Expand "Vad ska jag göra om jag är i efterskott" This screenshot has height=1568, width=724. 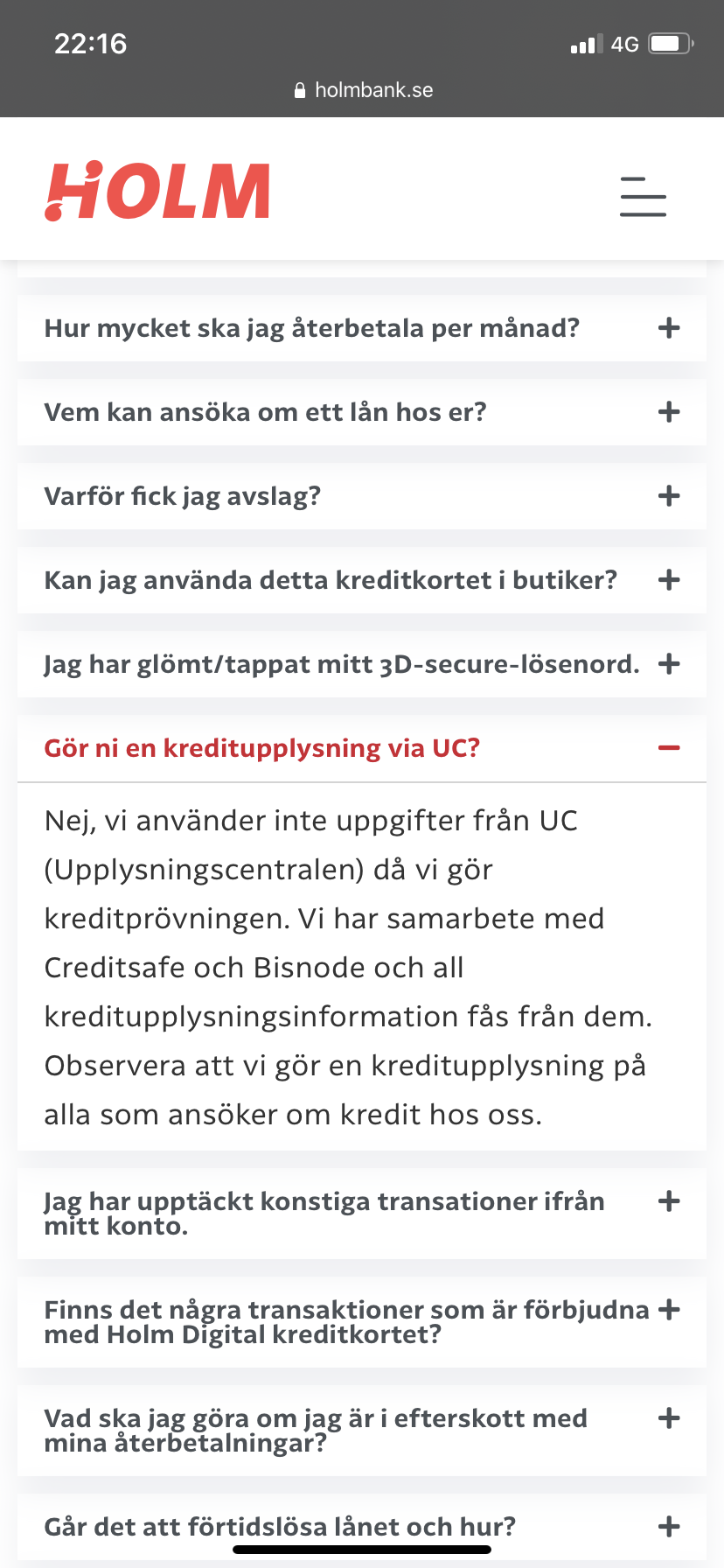(x=361, y=1430)
